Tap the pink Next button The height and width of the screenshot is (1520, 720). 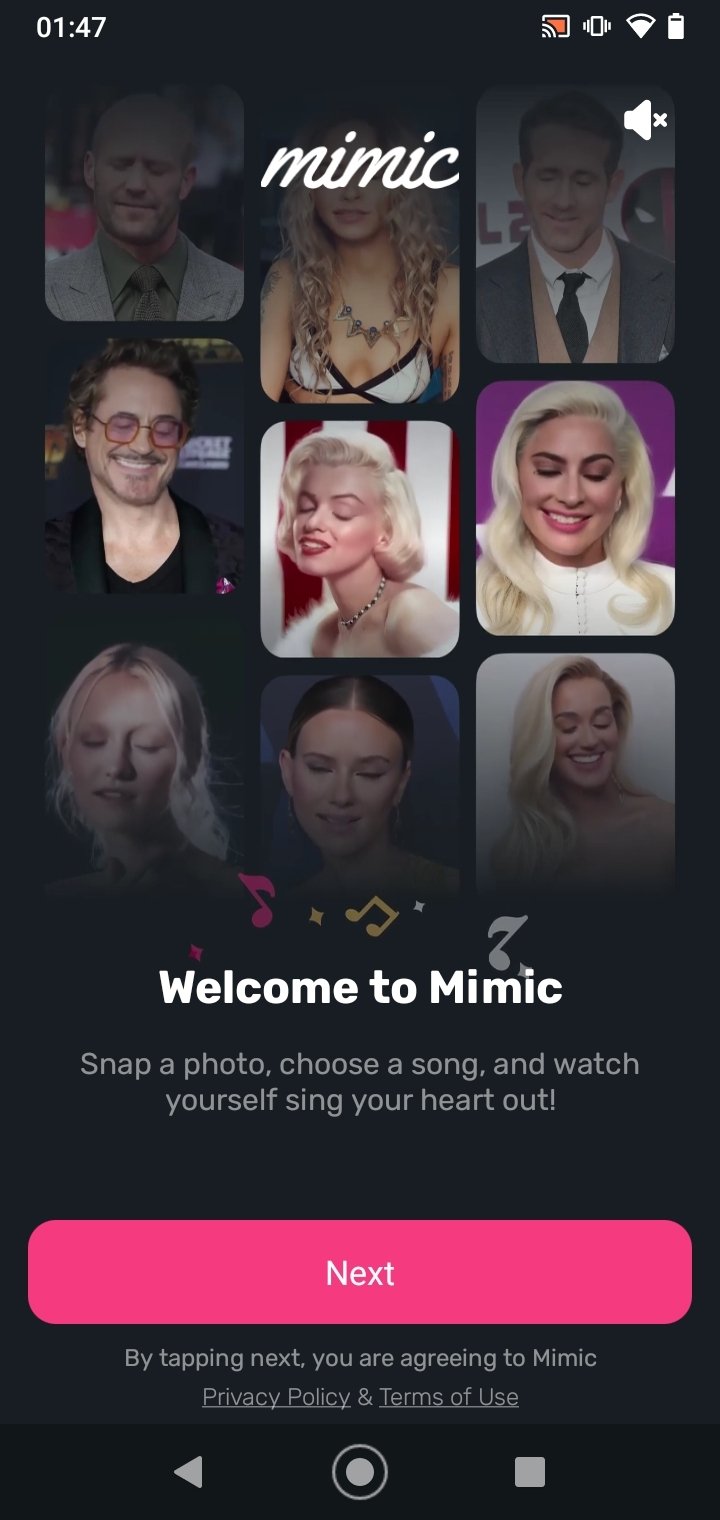point(360,1272)
